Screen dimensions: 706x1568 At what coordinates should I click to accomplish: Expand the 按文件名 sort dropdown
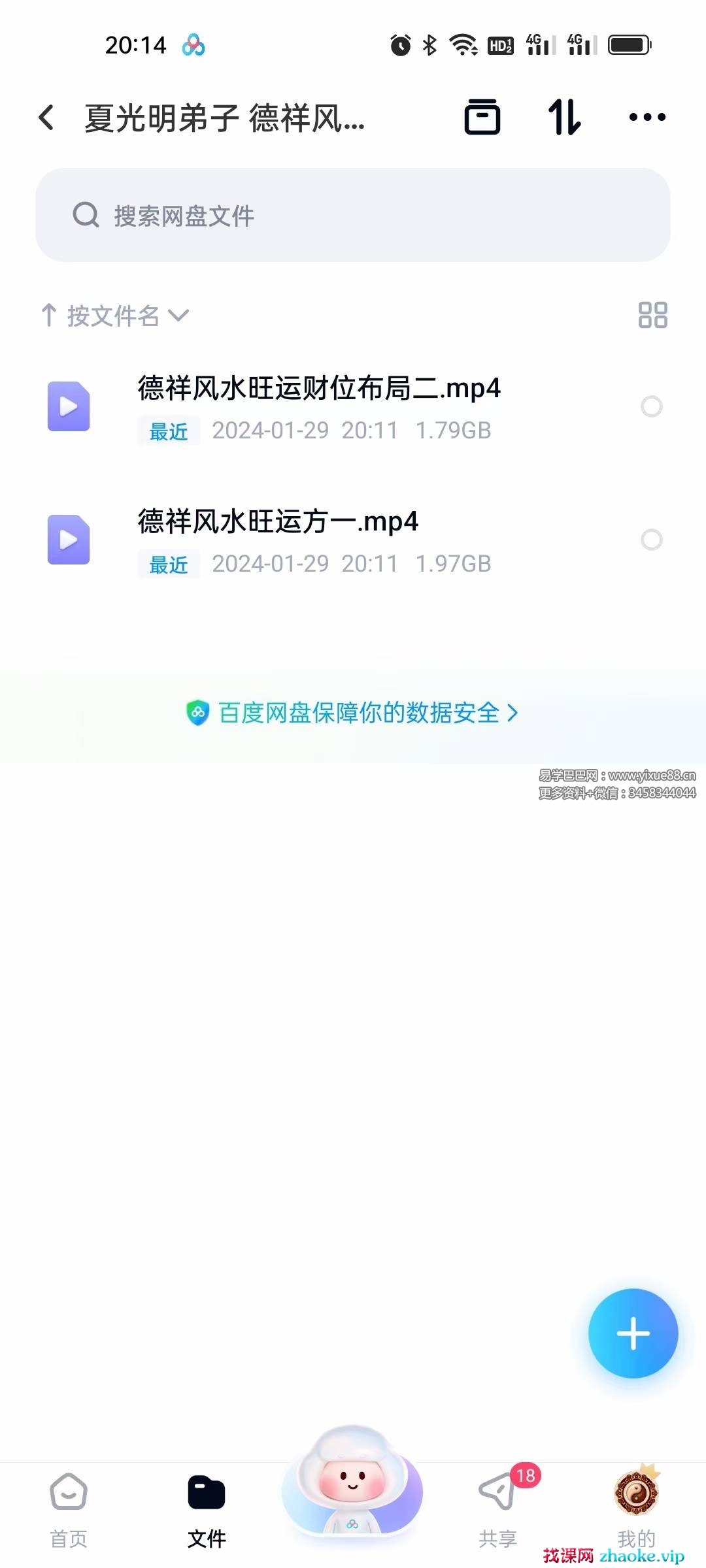coord(116,316)
